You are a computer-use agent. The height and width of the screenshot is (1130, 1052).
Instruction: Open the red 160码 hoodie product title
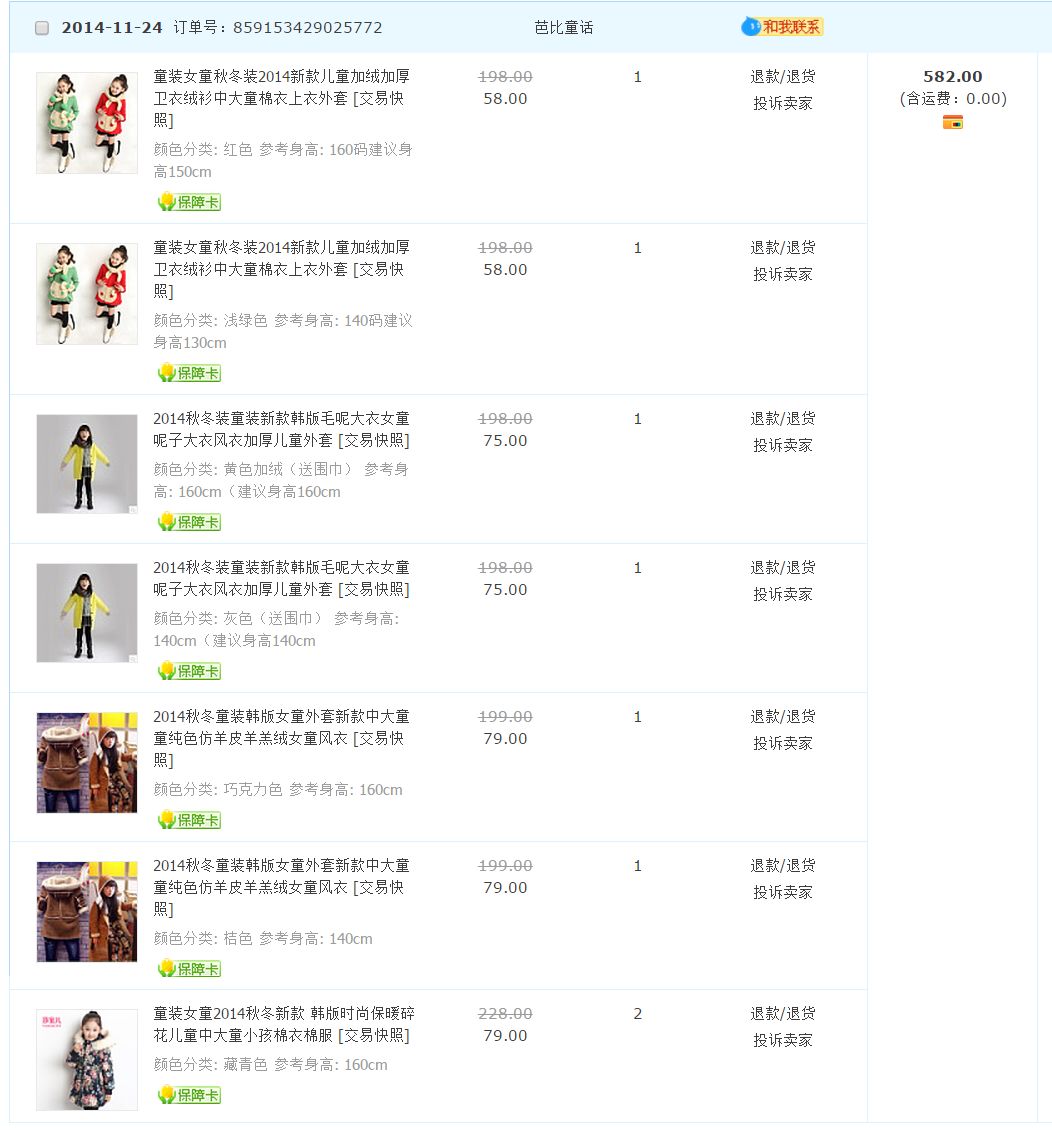click(x=282, y=88)
